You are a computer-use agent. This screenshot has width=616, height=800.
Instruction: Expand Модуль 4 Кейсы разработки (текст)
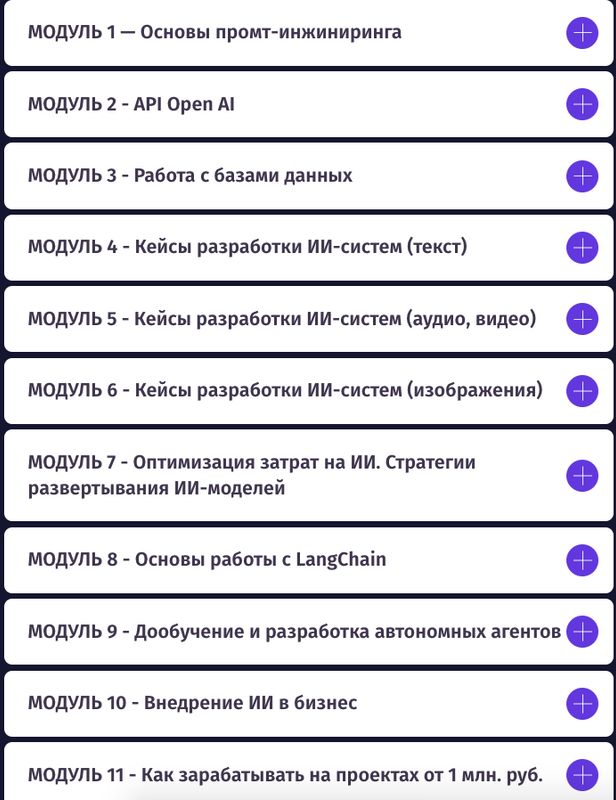pos(581,247)
